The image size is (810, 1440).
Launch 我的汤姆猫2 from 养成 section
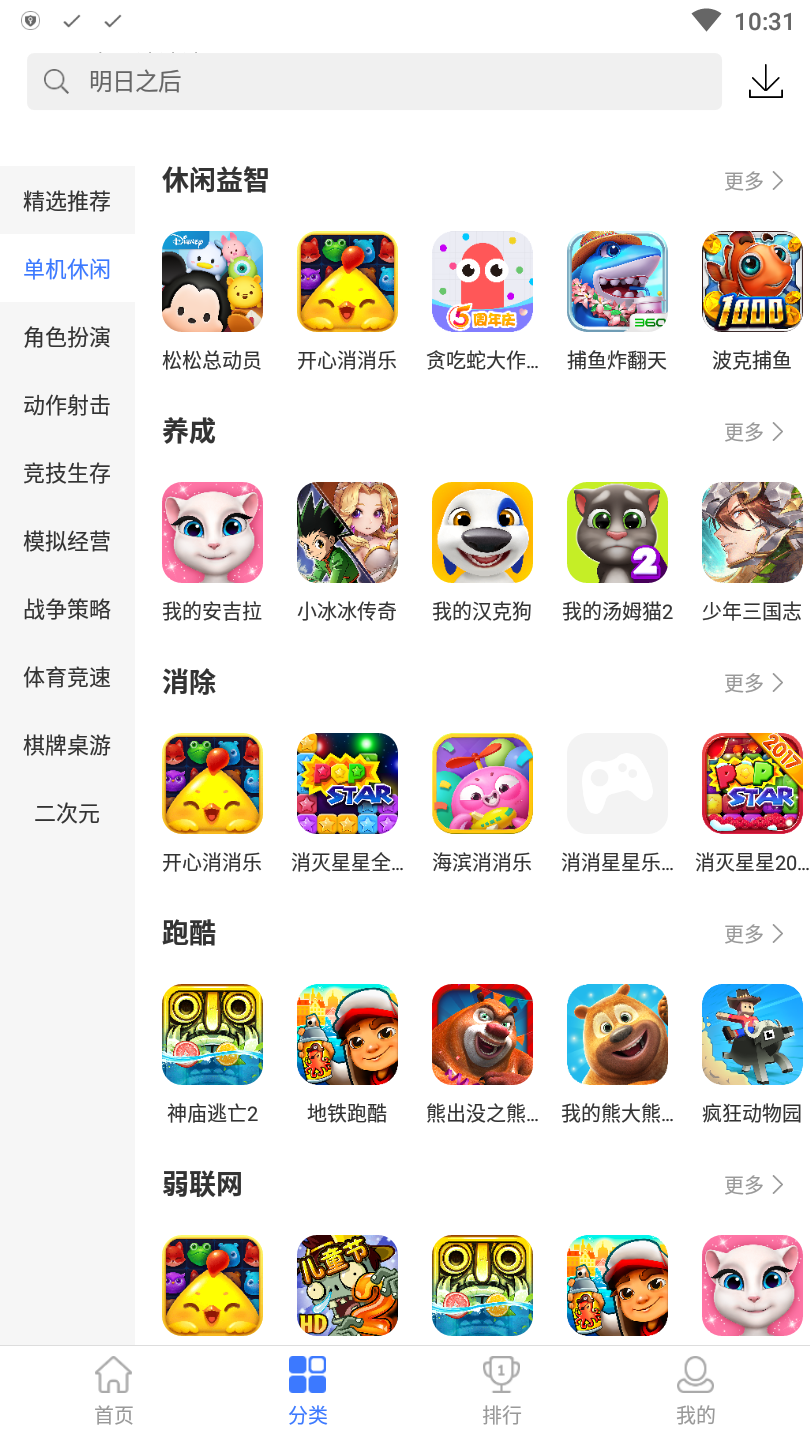617,532
